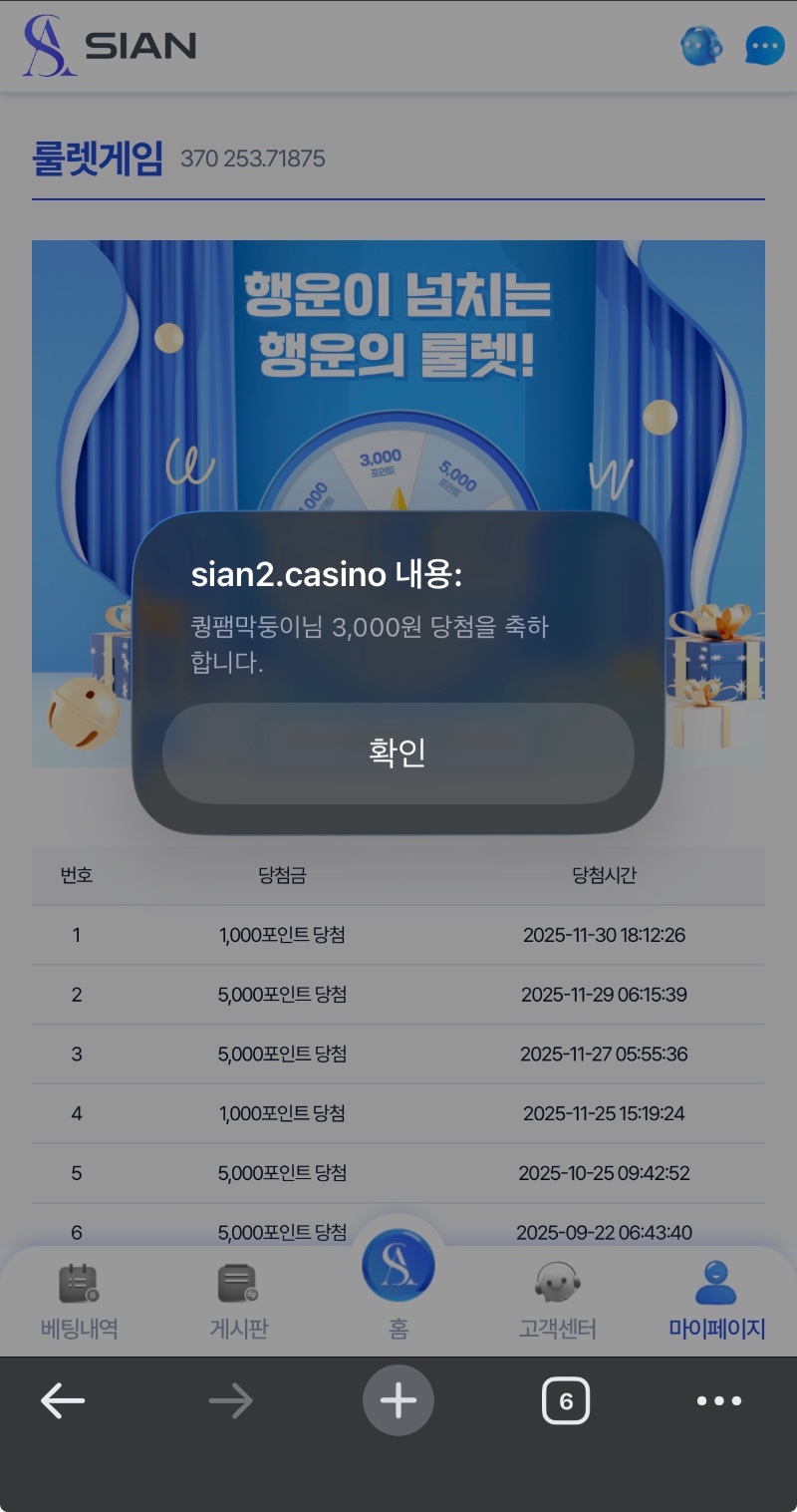The height and width of the screenshot is (1512, 797).
Task: View the six open browser tabs
Action: (566, 1401)
